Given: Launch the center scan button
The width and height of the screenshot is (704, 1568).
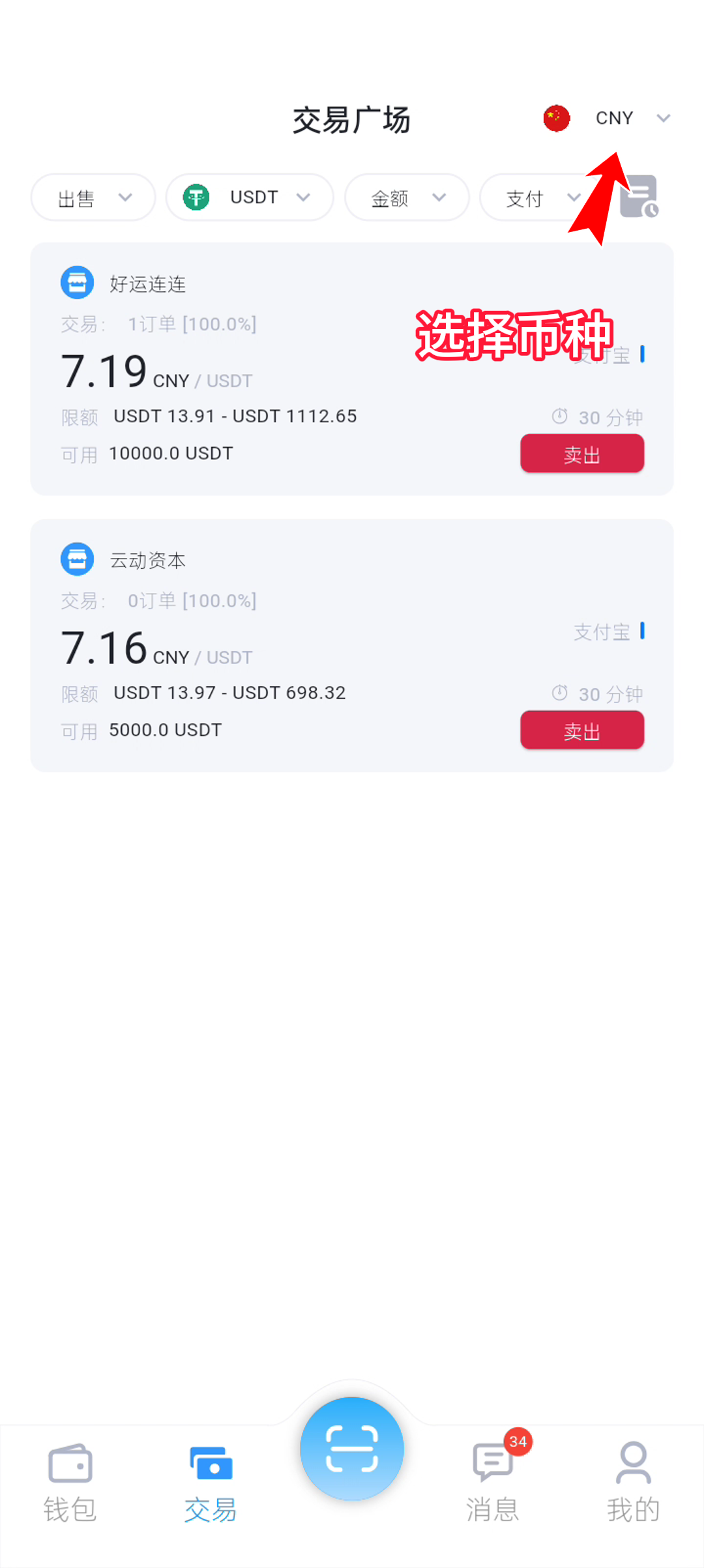Looking at the screenshot, I should [x=352, y=1448].
